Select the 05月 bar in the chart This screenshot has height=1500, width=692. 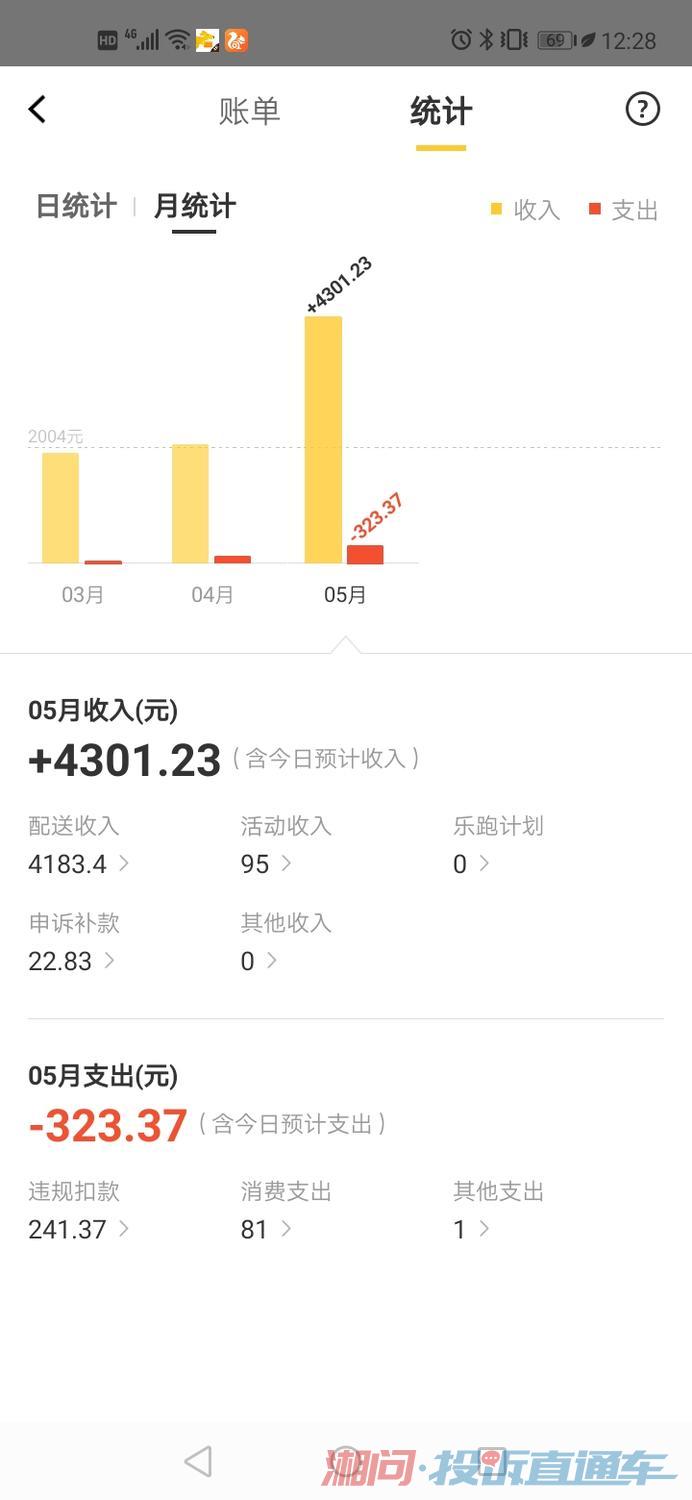[x=344, y=440]
